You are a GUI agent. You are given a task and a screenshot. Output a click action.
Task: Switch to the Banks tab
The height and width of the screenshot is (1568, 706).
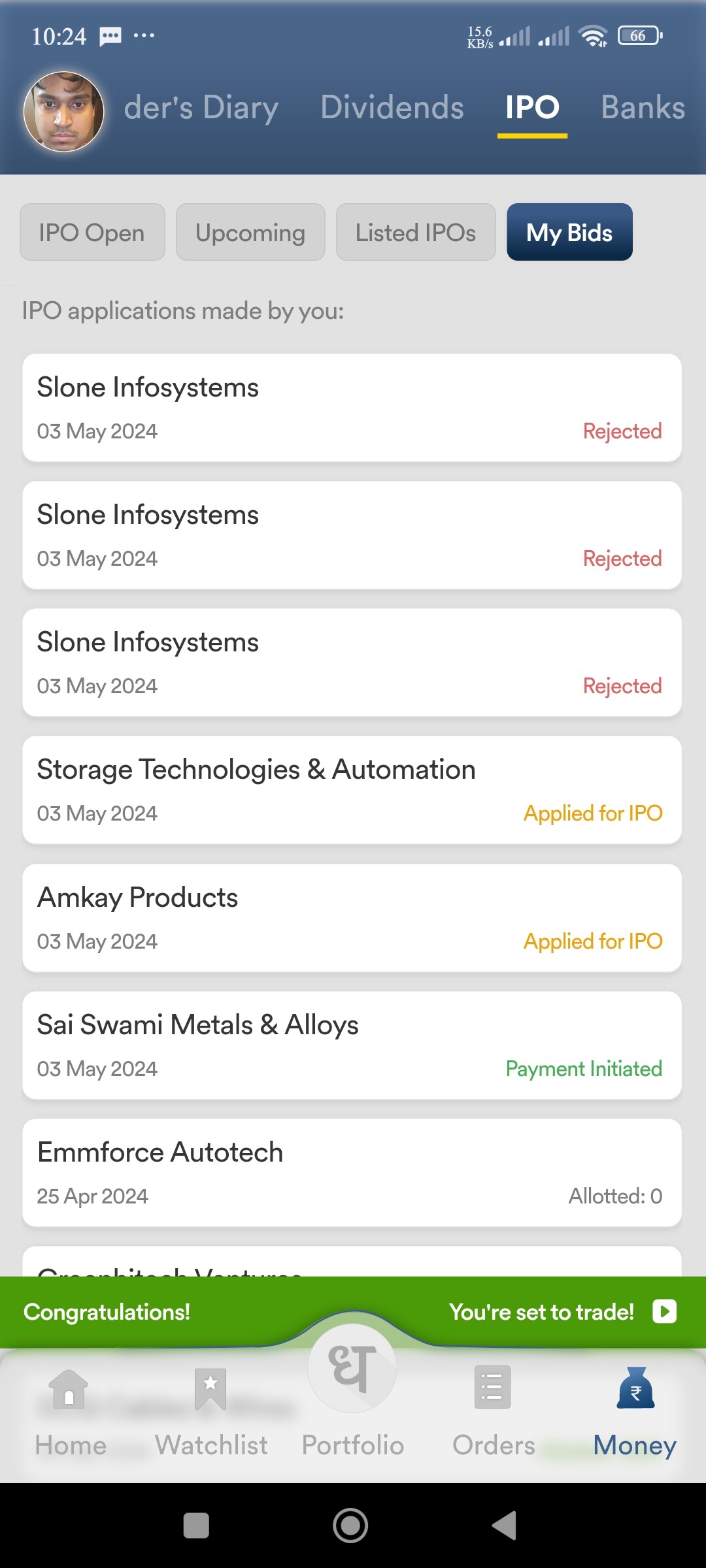pos(643,107)
